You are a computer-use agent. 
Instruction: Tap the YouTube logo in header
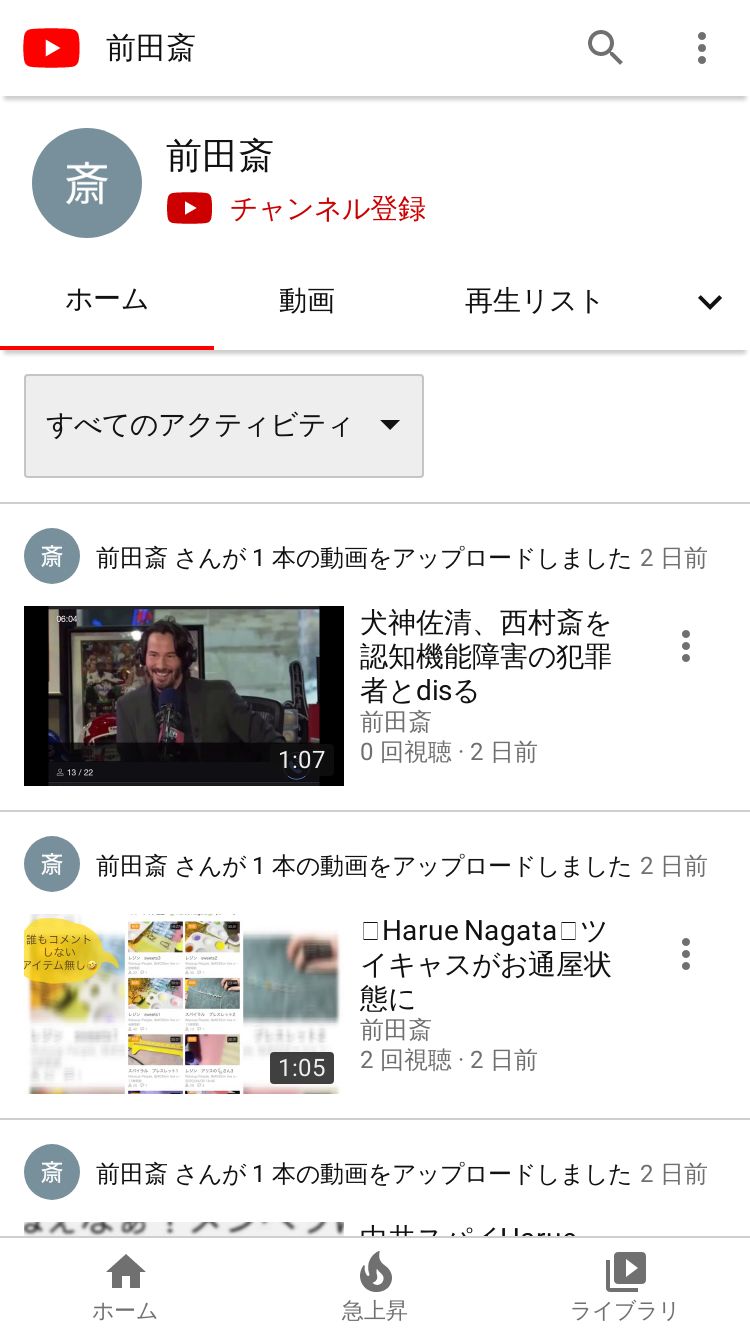pyautogui.click(x=52, y=48)
